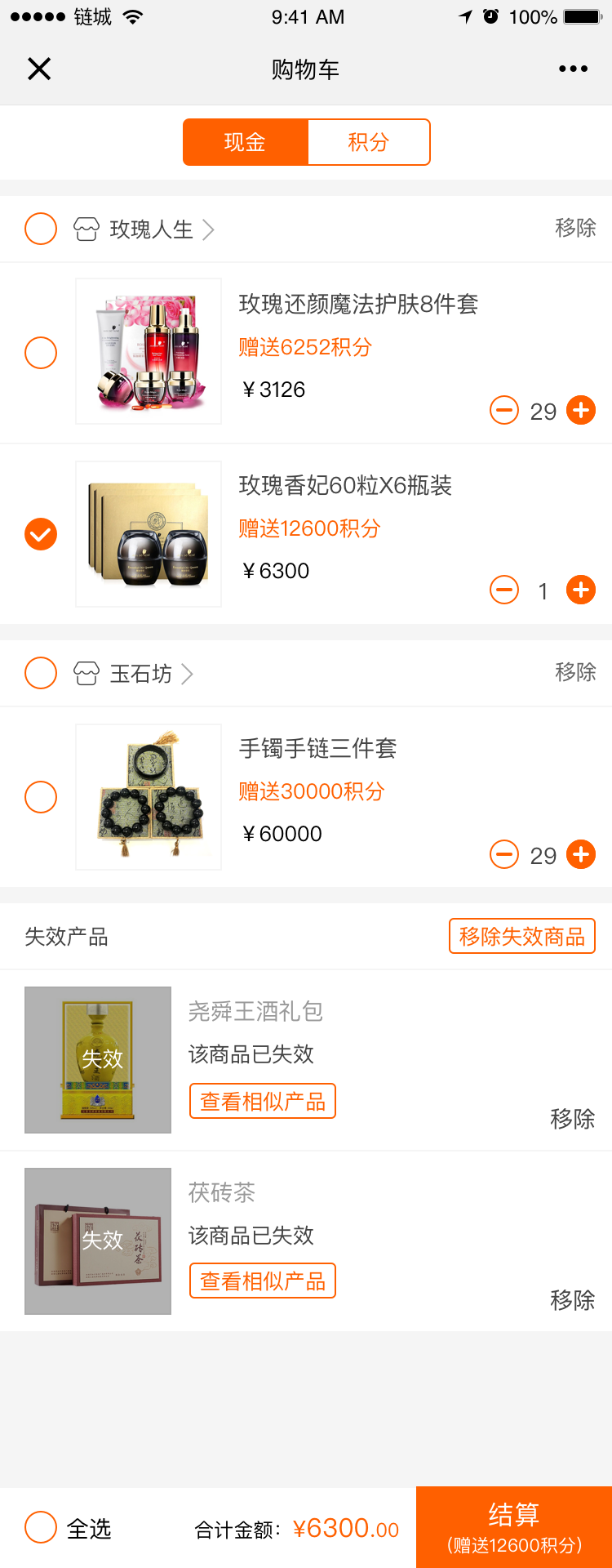
Task: Uncheck the 玫瑰香妃60粒X6瓶装 item
Action: tap(41, 534)
